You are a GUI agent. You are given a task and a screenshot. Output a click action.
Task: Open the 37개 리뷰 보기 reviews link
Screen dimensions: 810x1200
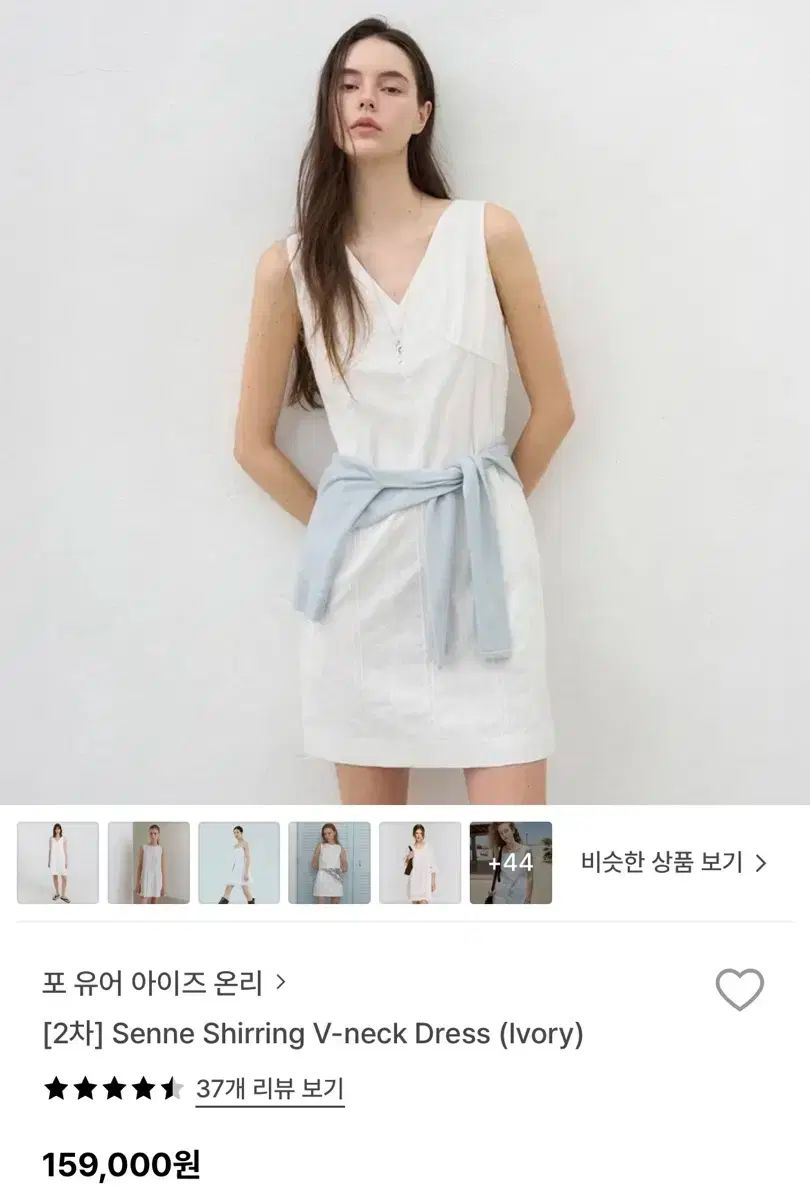click(269, 1089)
